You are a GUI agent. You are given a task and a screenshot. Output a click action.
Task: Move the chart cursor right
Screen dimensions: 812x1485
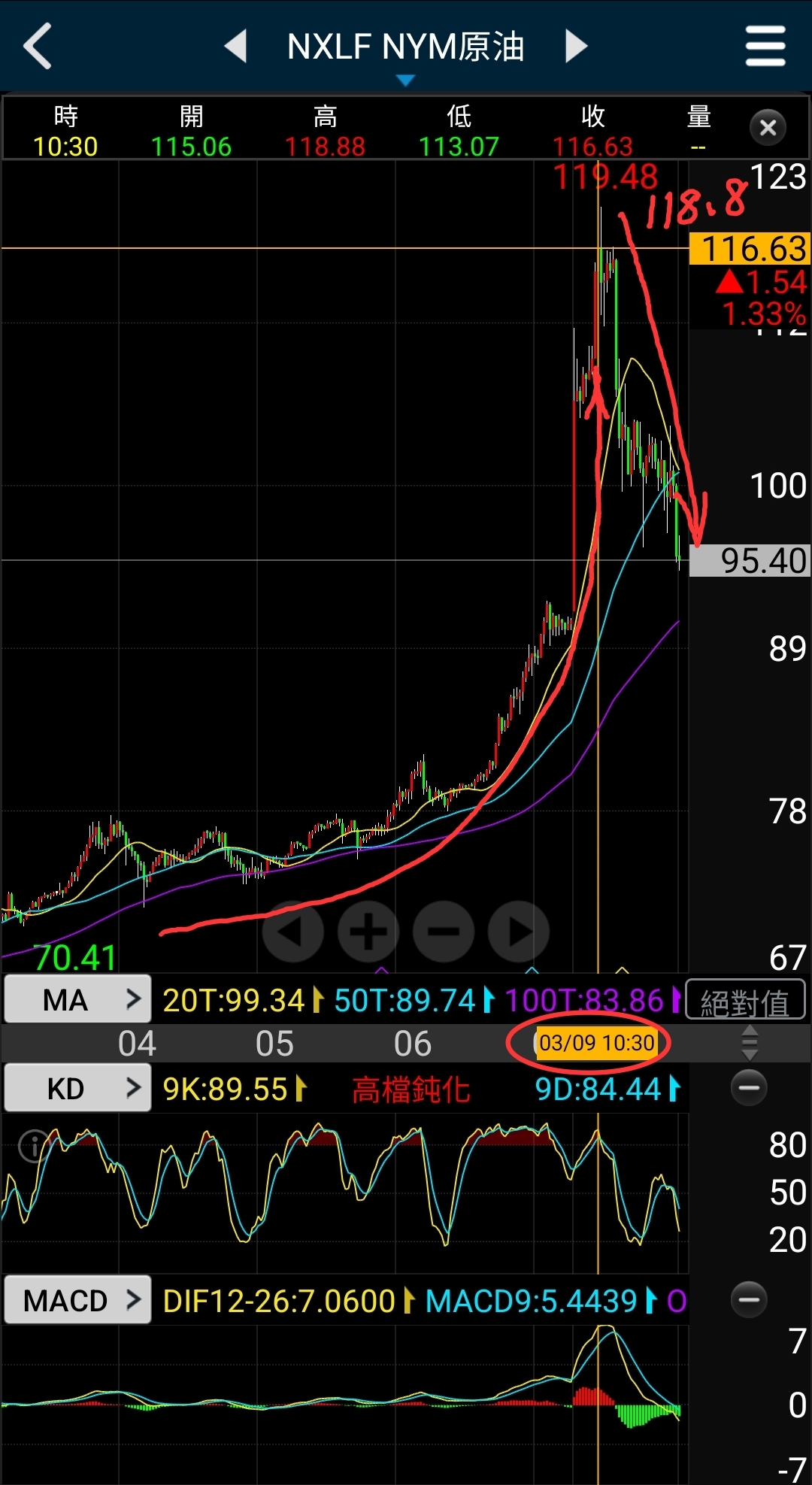tap(519, 932)
